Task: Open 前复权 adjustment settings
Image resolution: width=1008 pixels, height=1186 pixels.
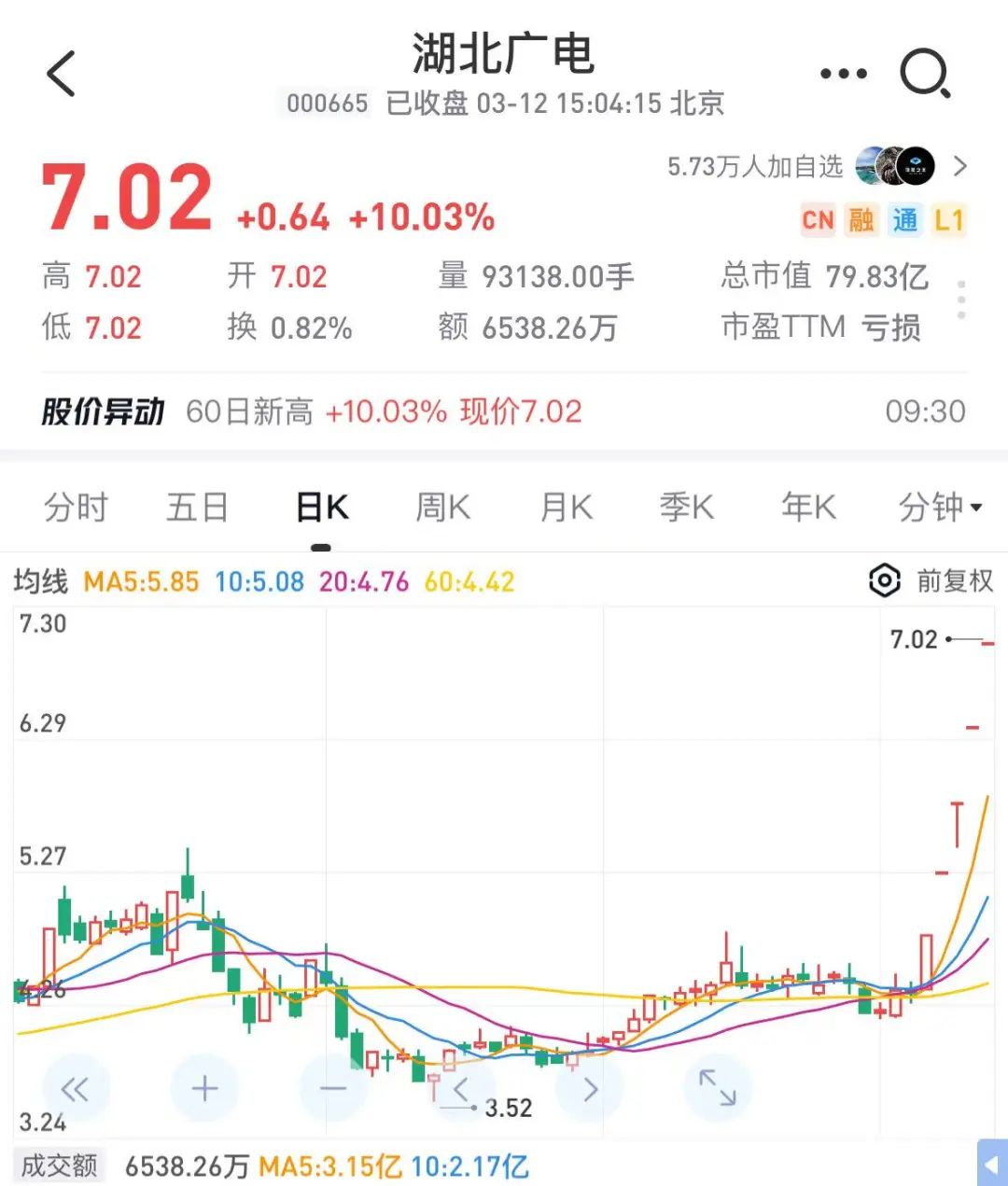Action: point(931,581)
